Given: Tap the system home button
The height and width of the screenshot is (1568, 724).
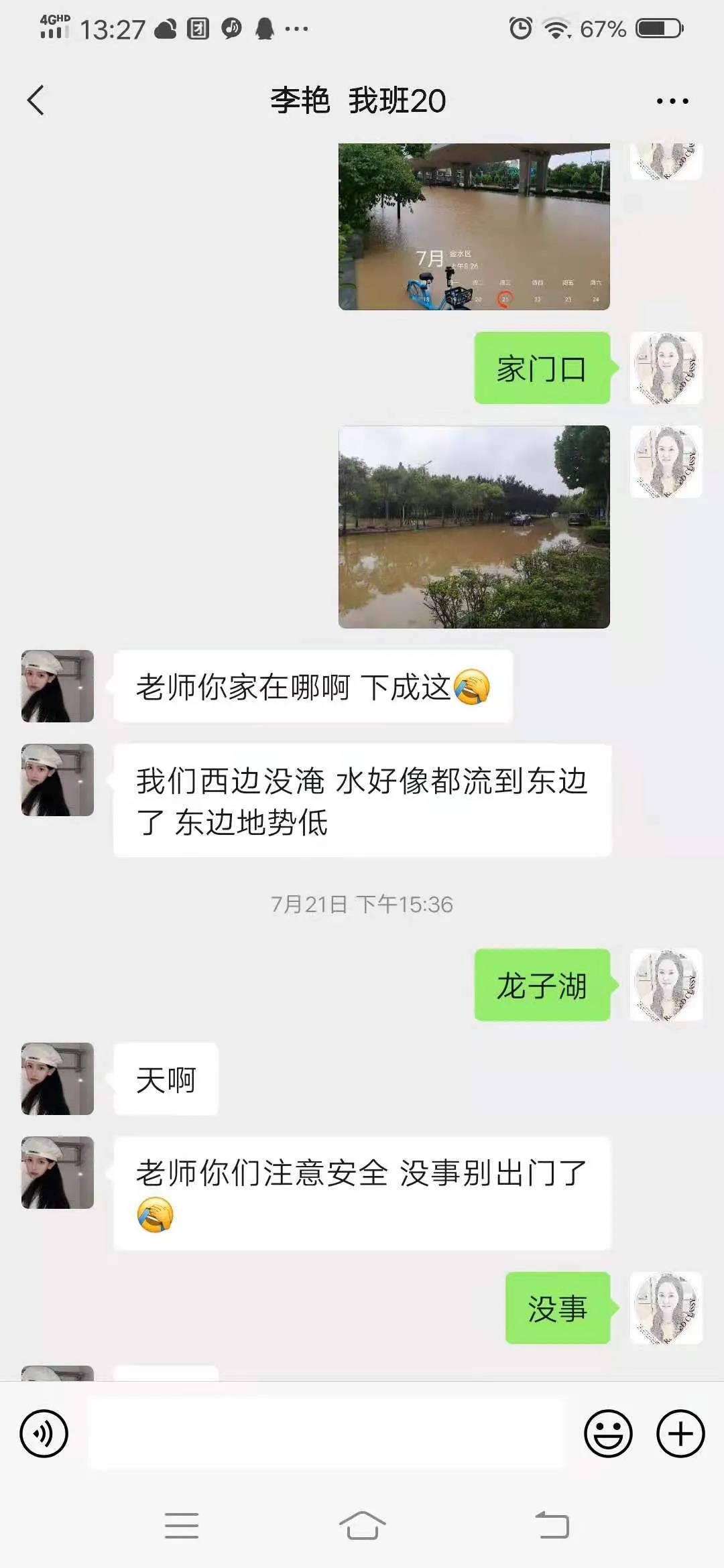Looking at the screenshot, I should [x=362, y=1526].
